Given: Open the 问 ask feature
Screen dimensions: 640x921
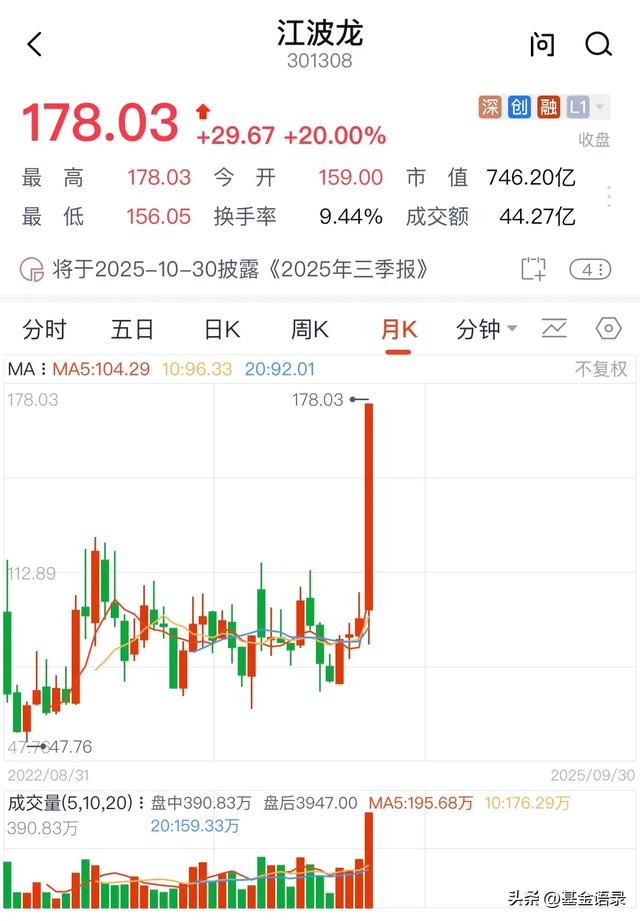Looking at the screenshot, I should (x=542, y=44).
